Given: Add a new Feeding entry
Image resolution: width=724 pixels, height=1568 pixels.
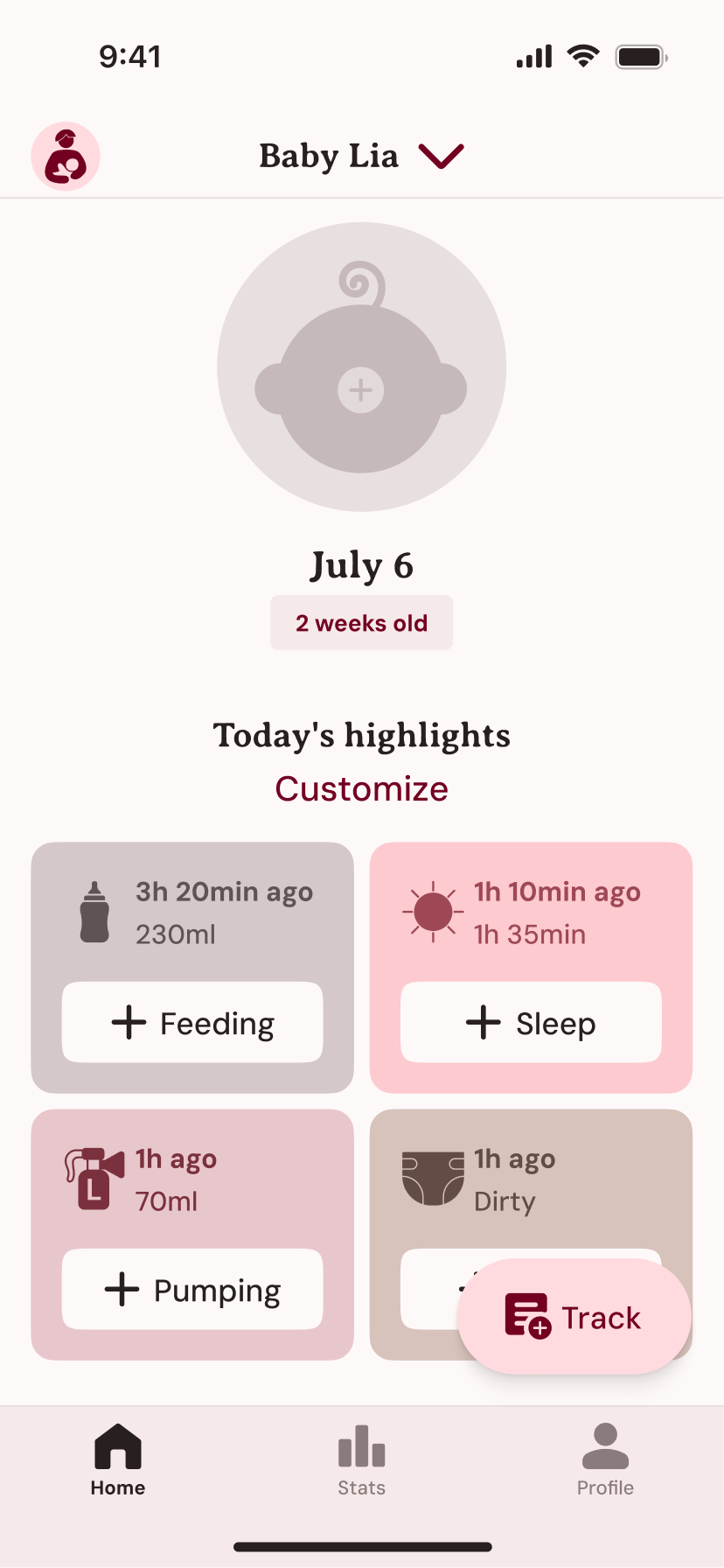Looking at the screenshot, I should pyautogui.click(x=191, y=1022).
